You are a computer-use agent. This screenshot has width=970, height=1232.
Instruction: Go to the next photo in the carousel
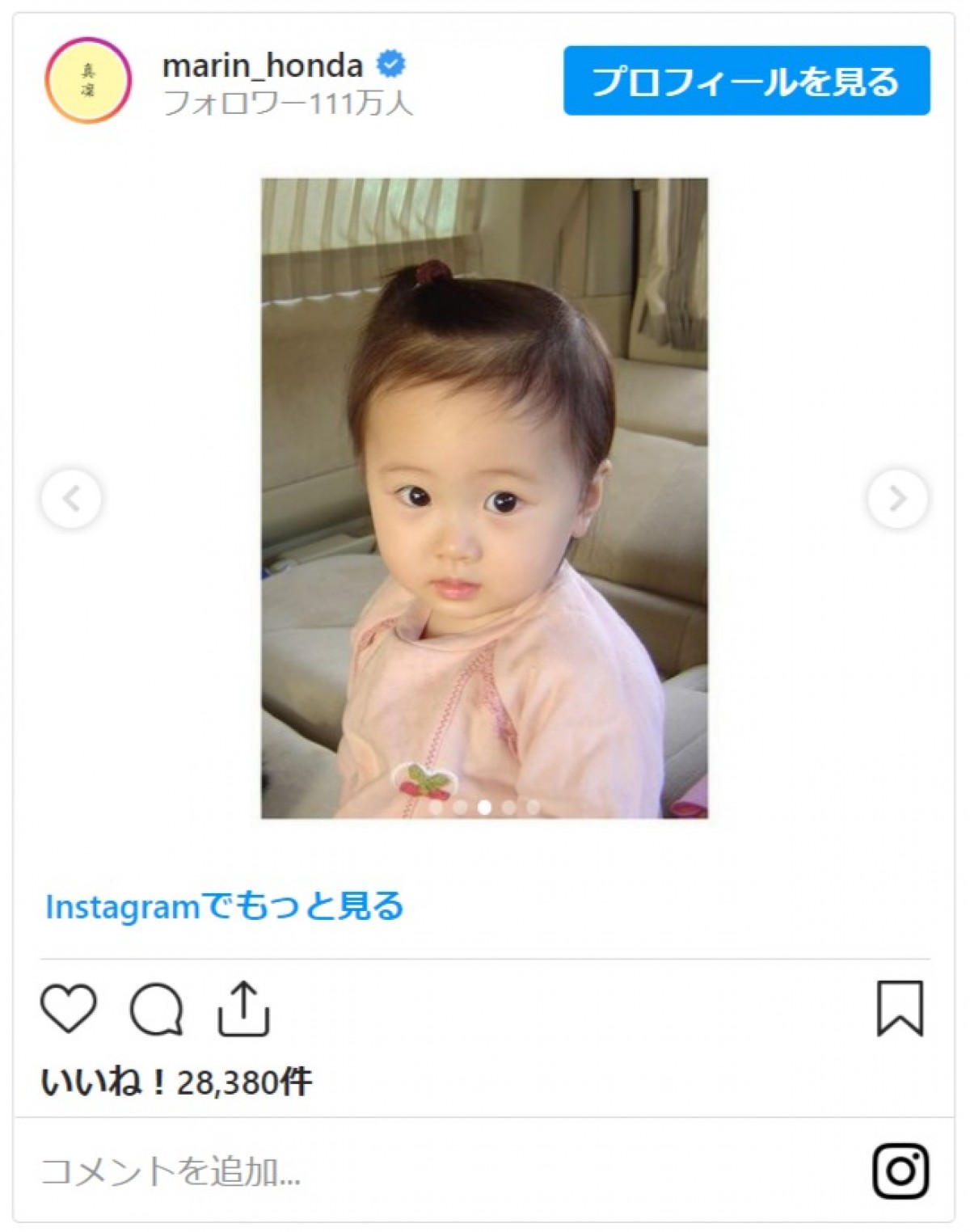click(x=897, y=498)
